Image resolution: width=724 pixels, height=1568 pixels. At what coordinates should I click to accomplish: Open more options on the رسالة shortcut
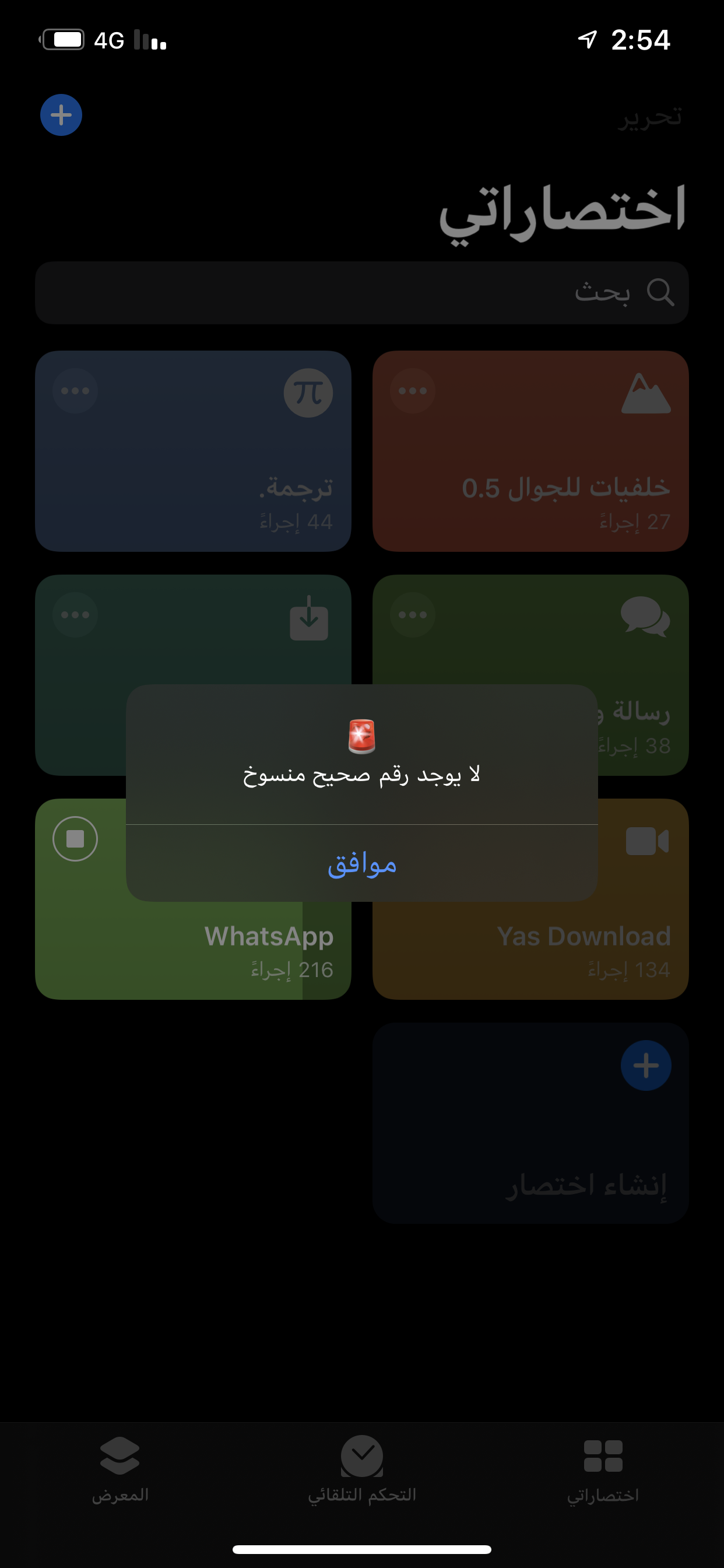(413, 615)
